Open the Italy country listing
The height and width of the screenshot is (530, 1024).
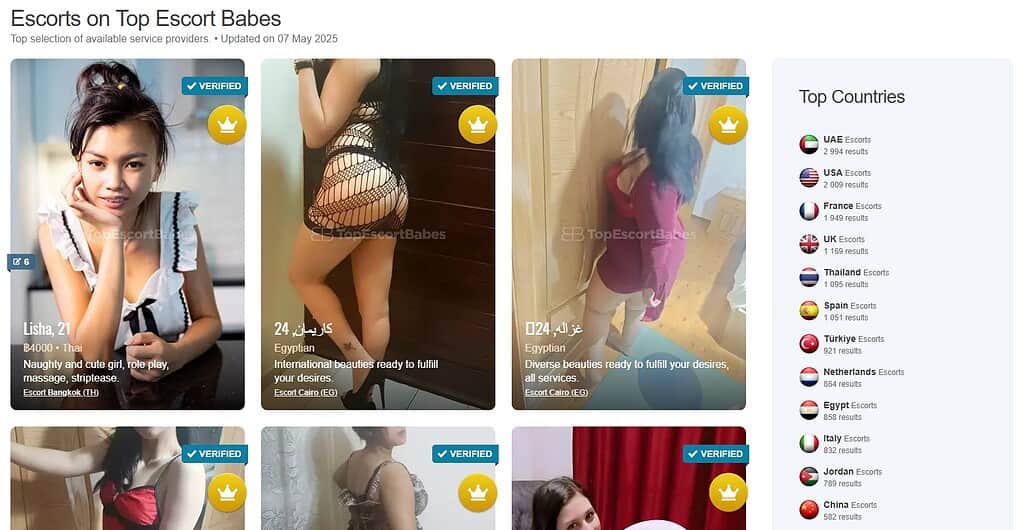pos(832,438)
